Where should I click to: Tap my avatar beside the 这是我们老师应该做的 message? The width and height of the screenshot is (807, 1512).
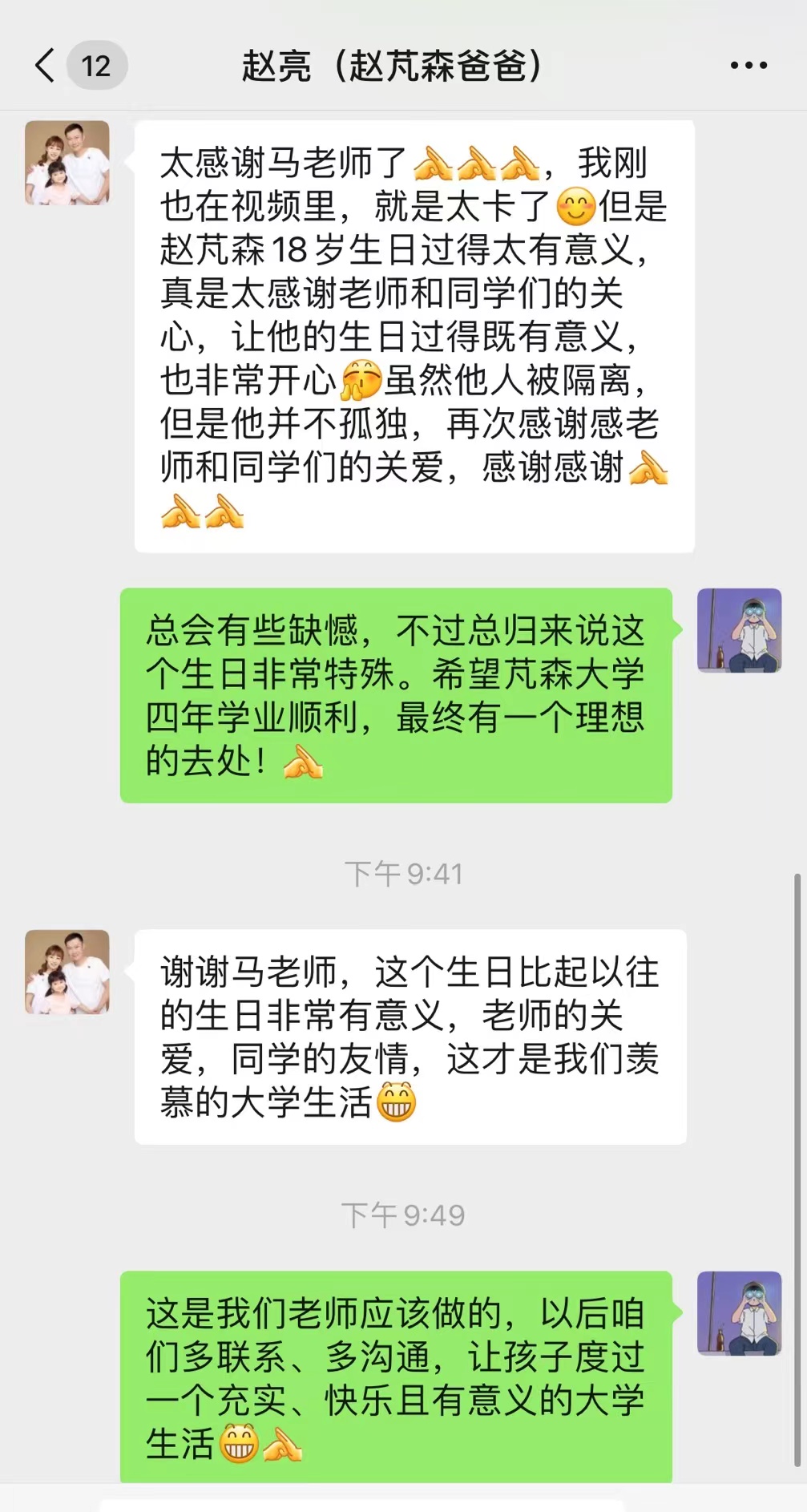click(x=739, y=1313)
